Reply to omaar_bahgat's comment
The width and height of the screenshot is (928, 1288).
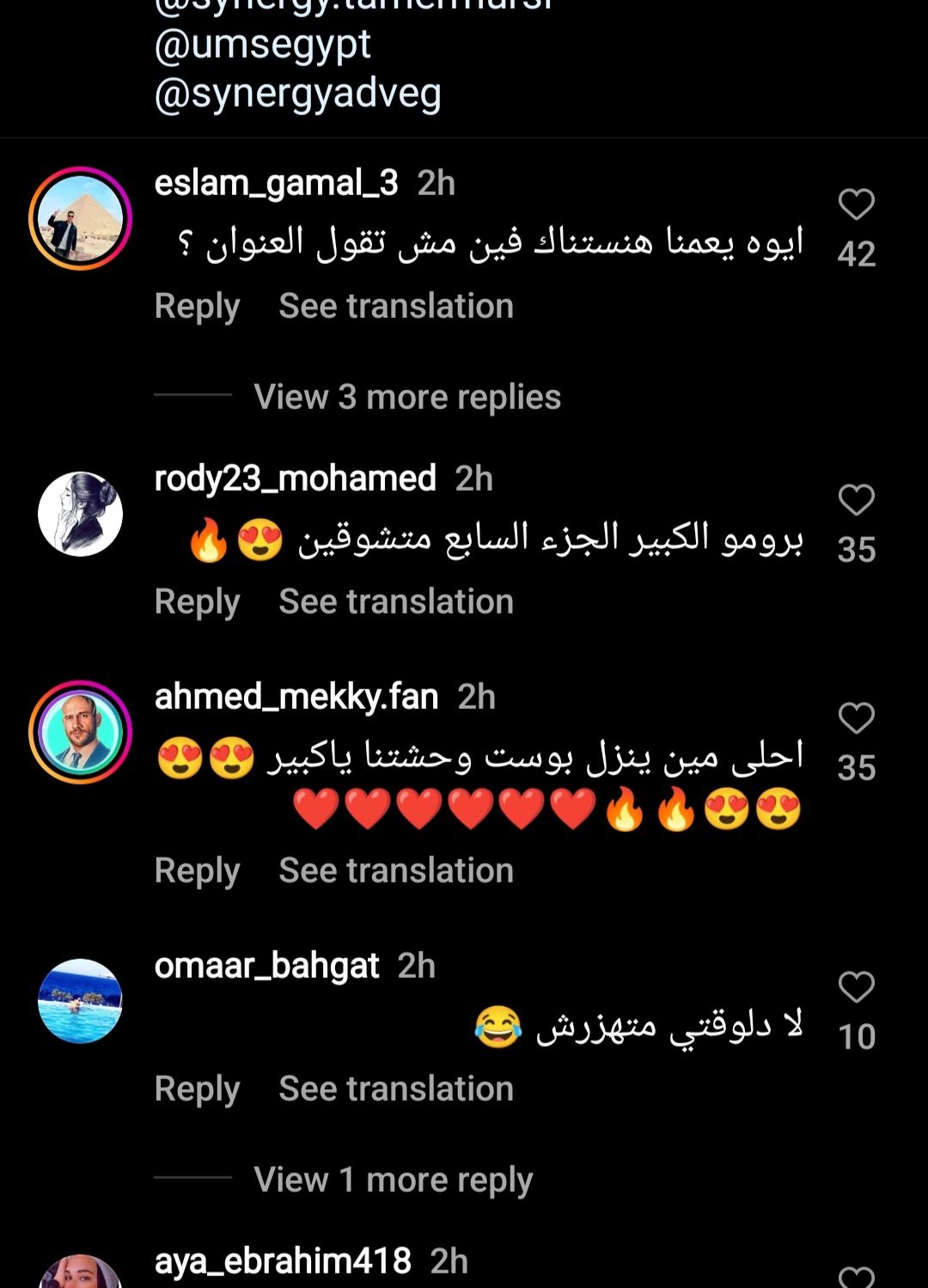(197, 1090)
